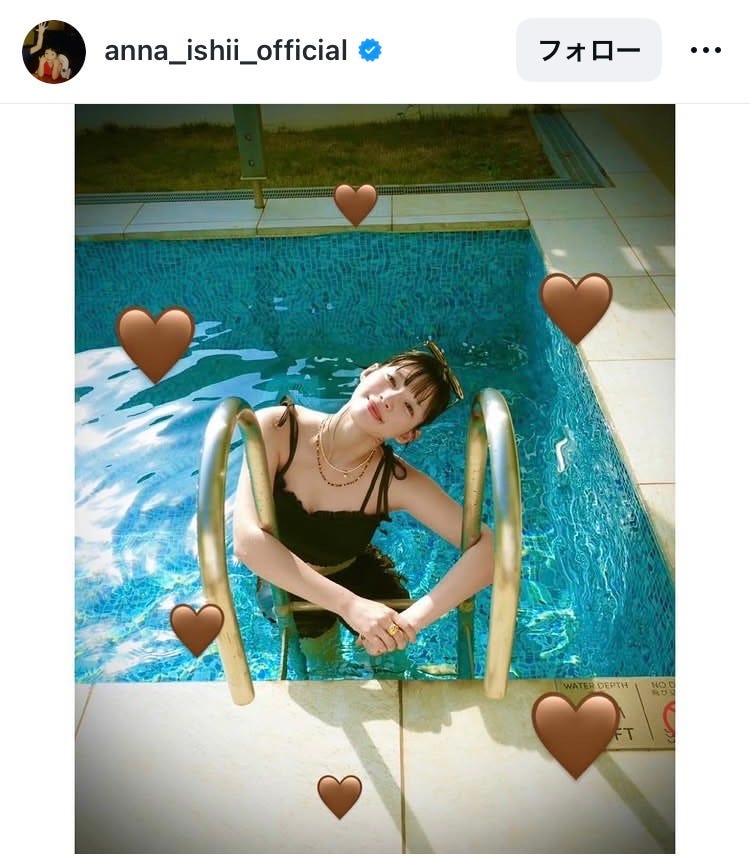Open anna_ishii_official profile picture

coord(53,51)
